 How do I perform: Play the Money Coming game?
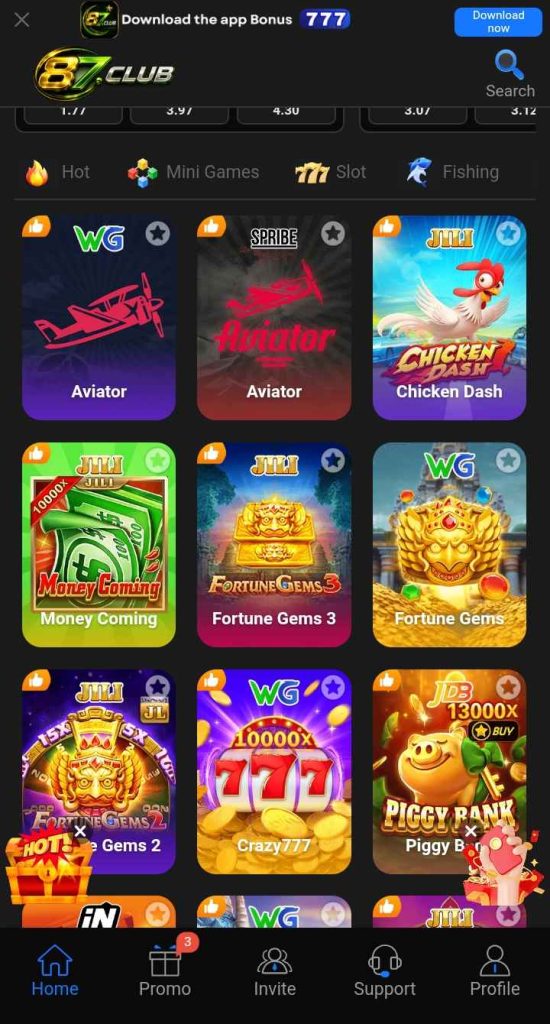[x=99, y=545]
